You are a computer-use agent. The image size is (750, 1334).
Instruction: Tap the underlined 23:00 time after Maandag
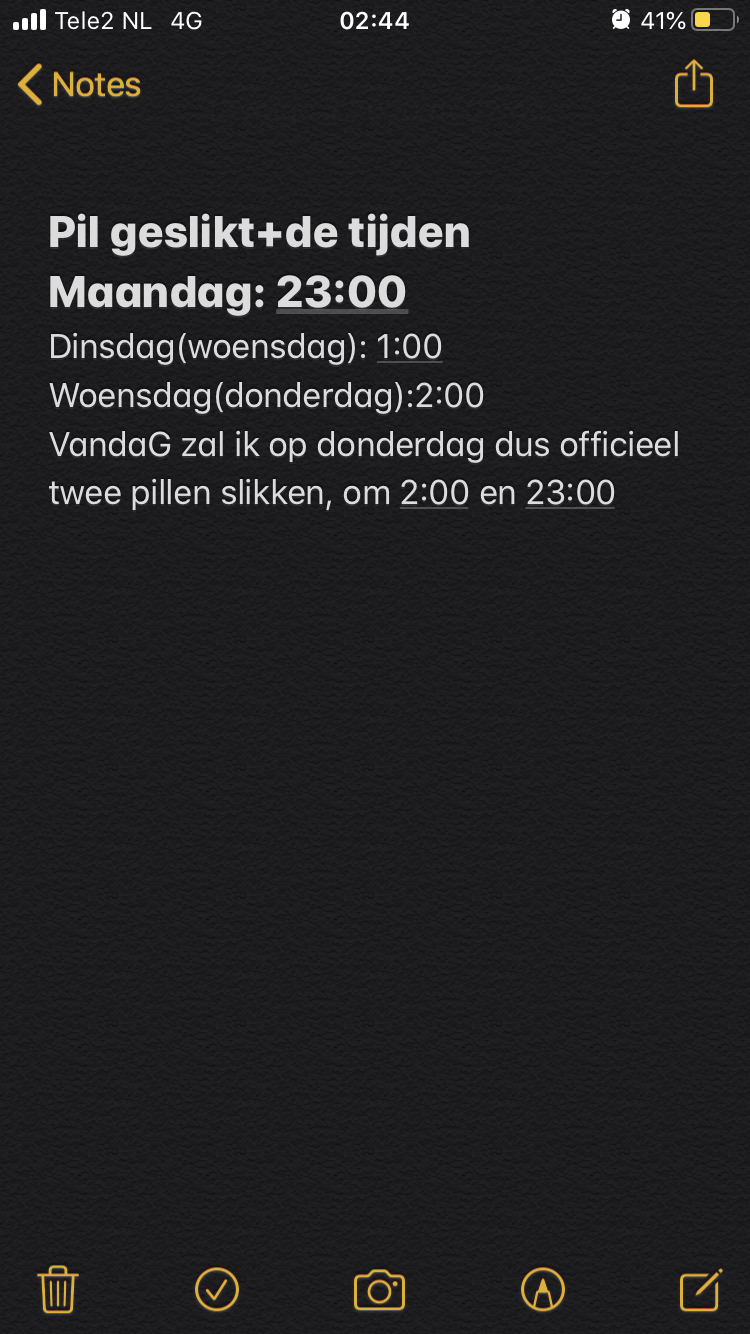[341, 292]
